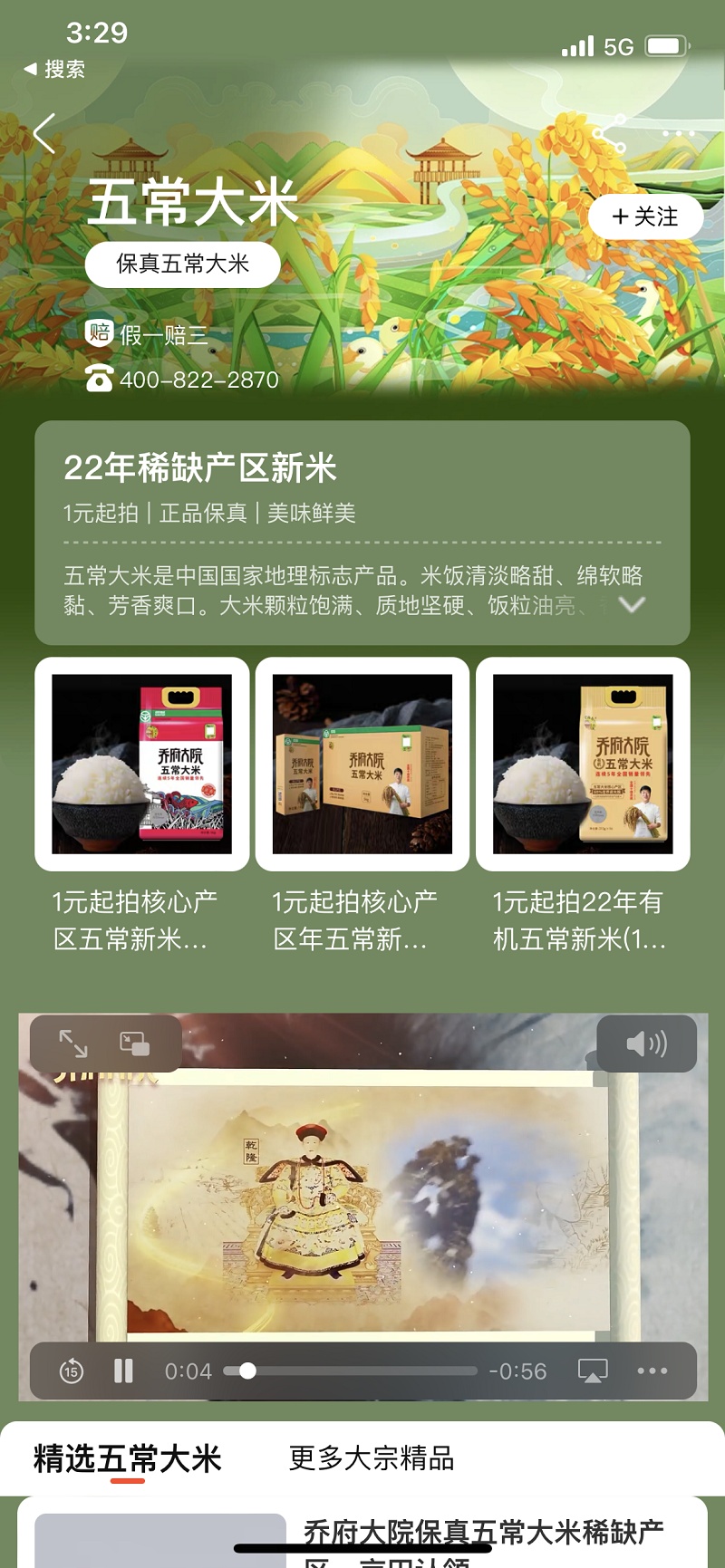This screenshot has height=1568, width=725.
Task: Tap the video progress bar
Action: pyautogui.click(x=350, y=1371)
